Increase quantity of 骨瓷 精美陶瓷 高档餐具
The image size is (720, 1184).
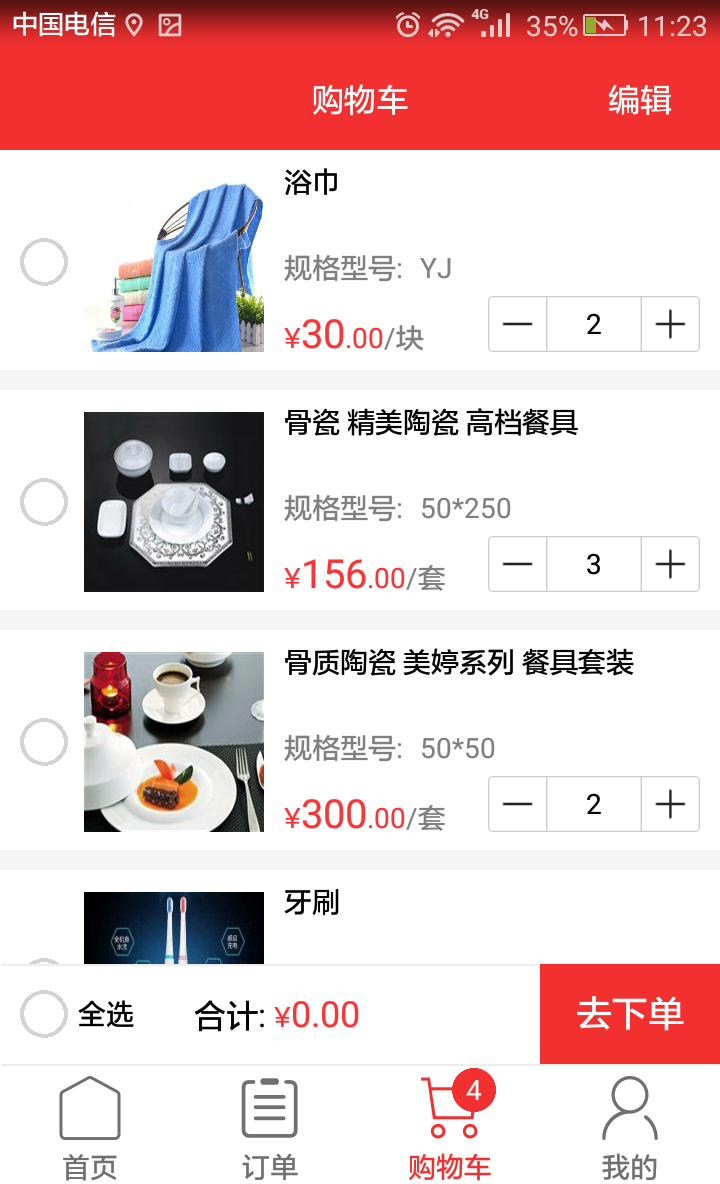click(x=669, y=564)
